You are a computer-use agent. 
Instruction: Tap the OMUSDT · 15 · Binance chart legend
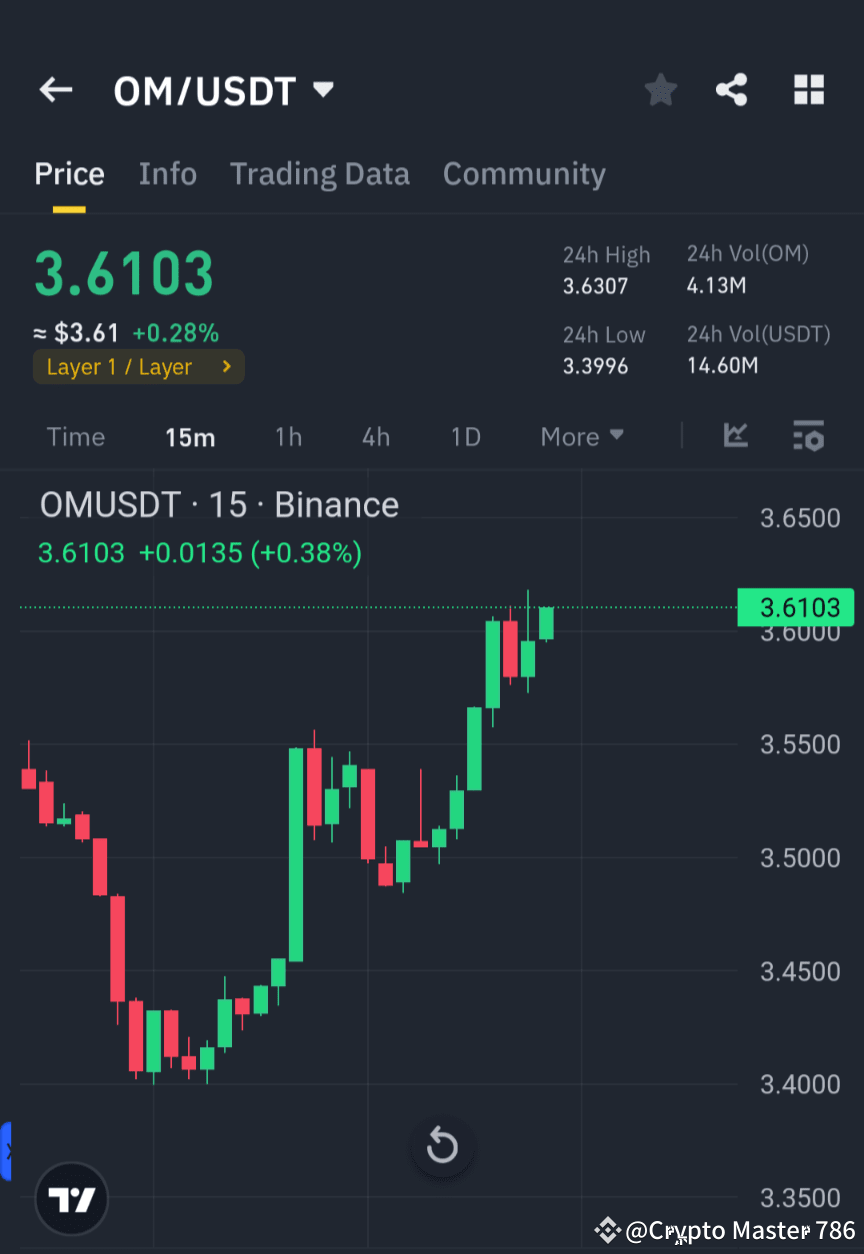pos(219,504)
